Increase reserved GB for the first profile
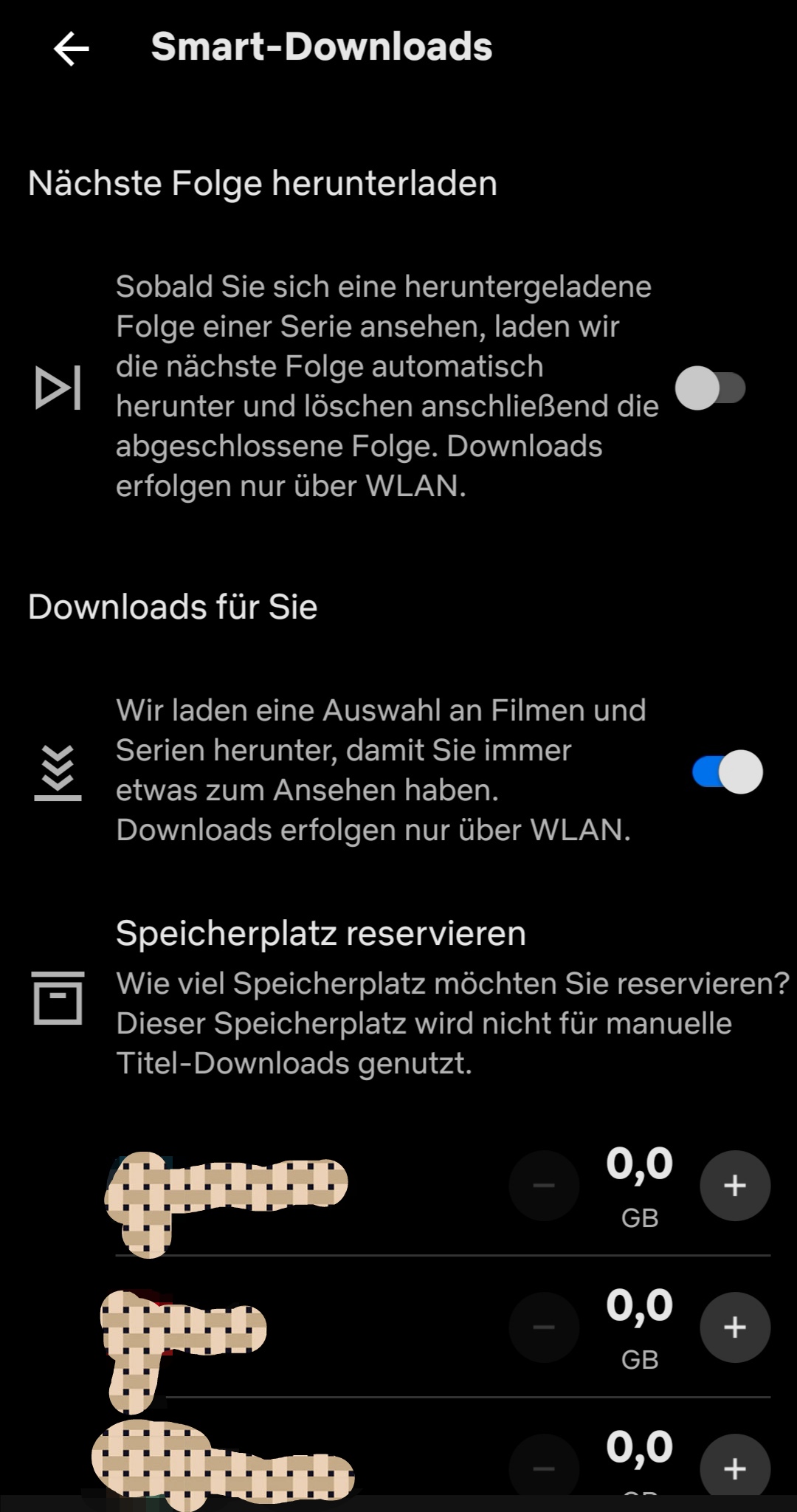The height and width of the screenshot is (1512, 797). point(735,1186)
